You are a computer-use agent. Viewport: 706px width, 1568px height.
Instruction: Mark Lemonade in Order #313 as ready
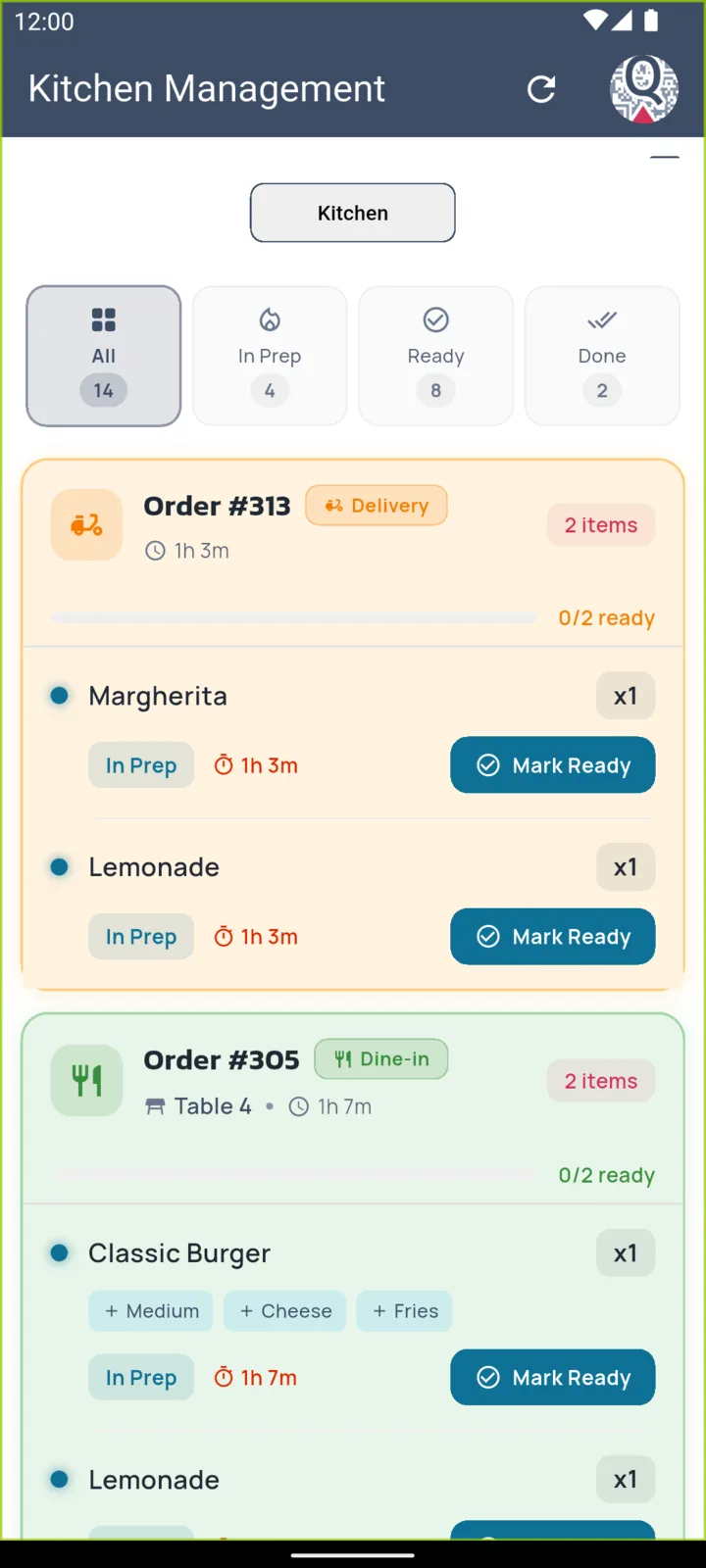pyautogui.click(x=553, y=937)
